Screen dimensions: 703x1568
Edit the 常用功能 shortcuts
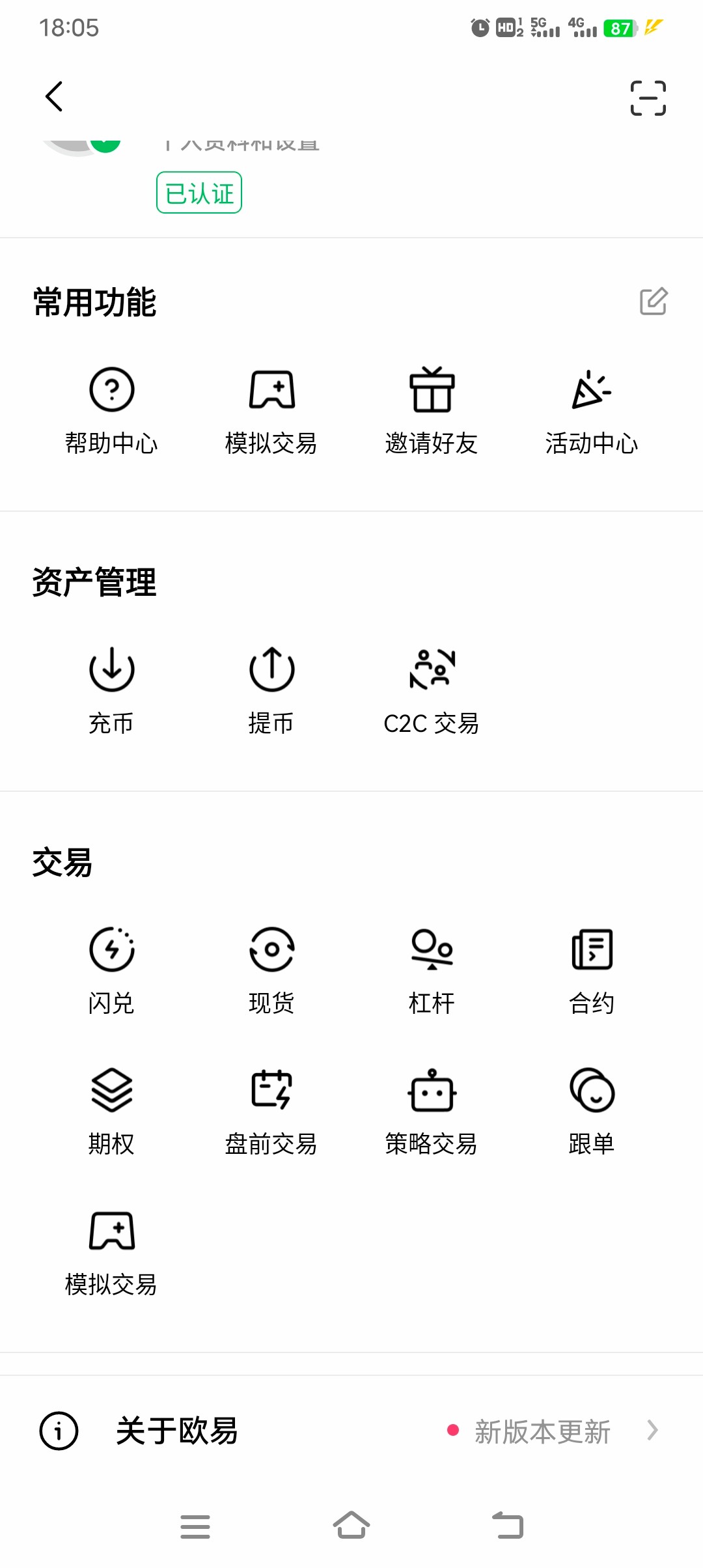(654, 301)
